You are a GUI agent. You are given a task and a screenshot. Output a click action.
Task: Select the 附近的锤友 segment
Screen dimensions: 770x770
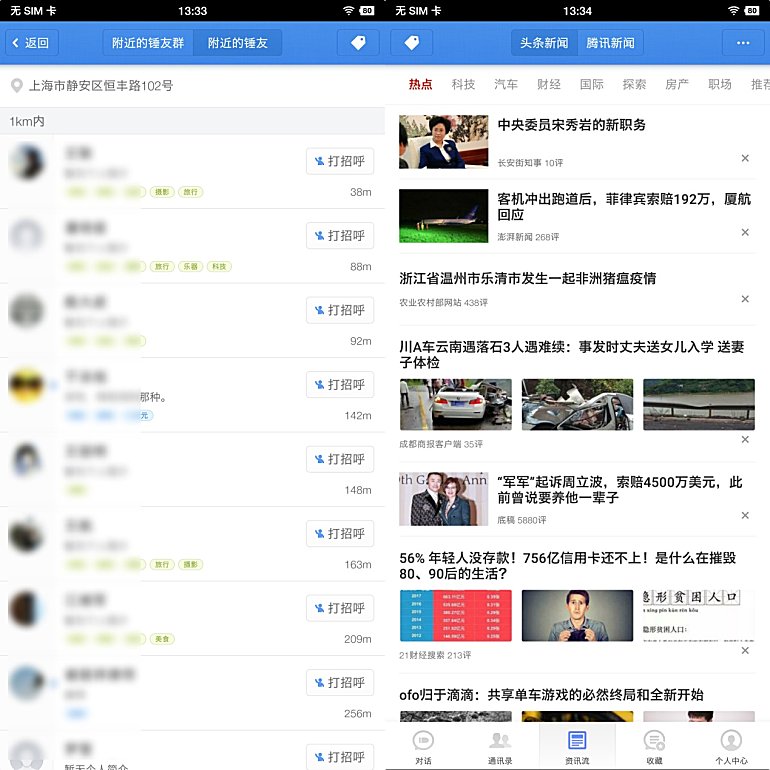(238, 43)
